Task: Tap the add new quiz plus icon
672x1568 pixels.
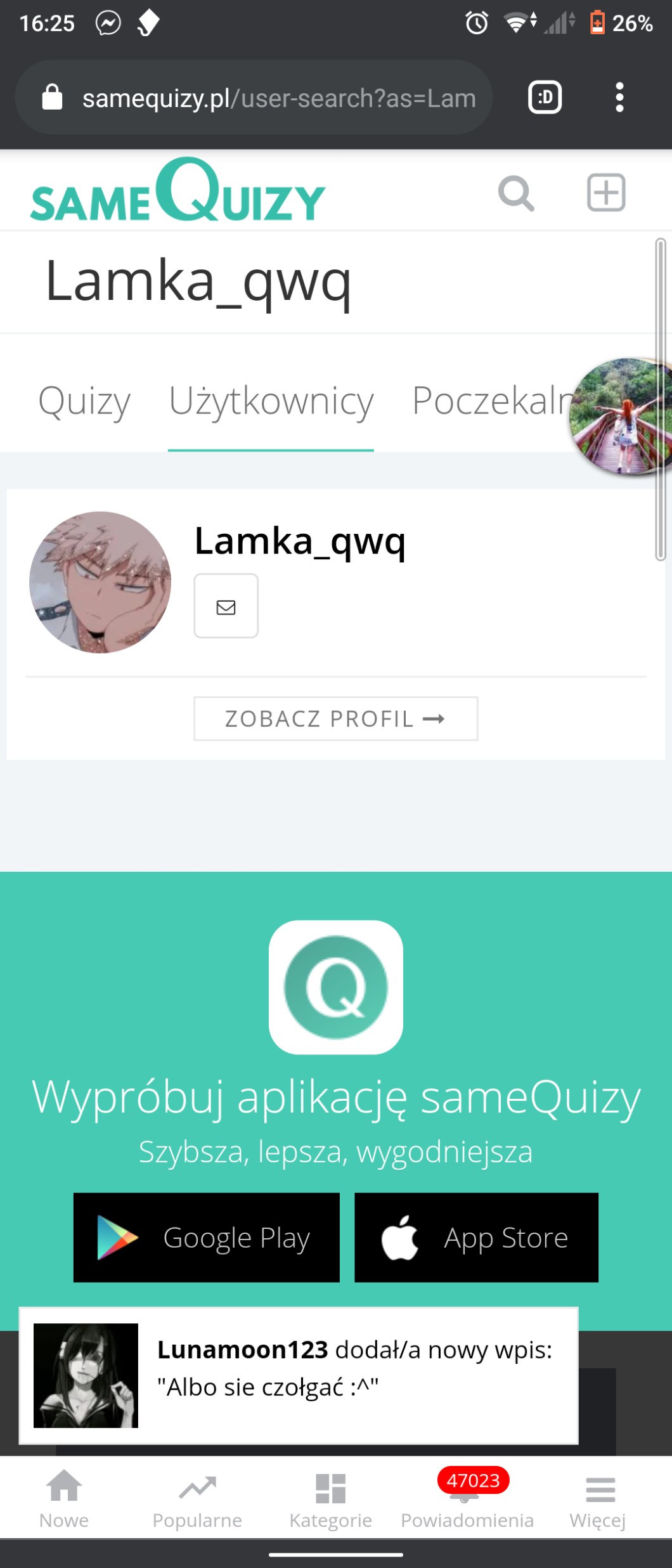Action: 606,192
